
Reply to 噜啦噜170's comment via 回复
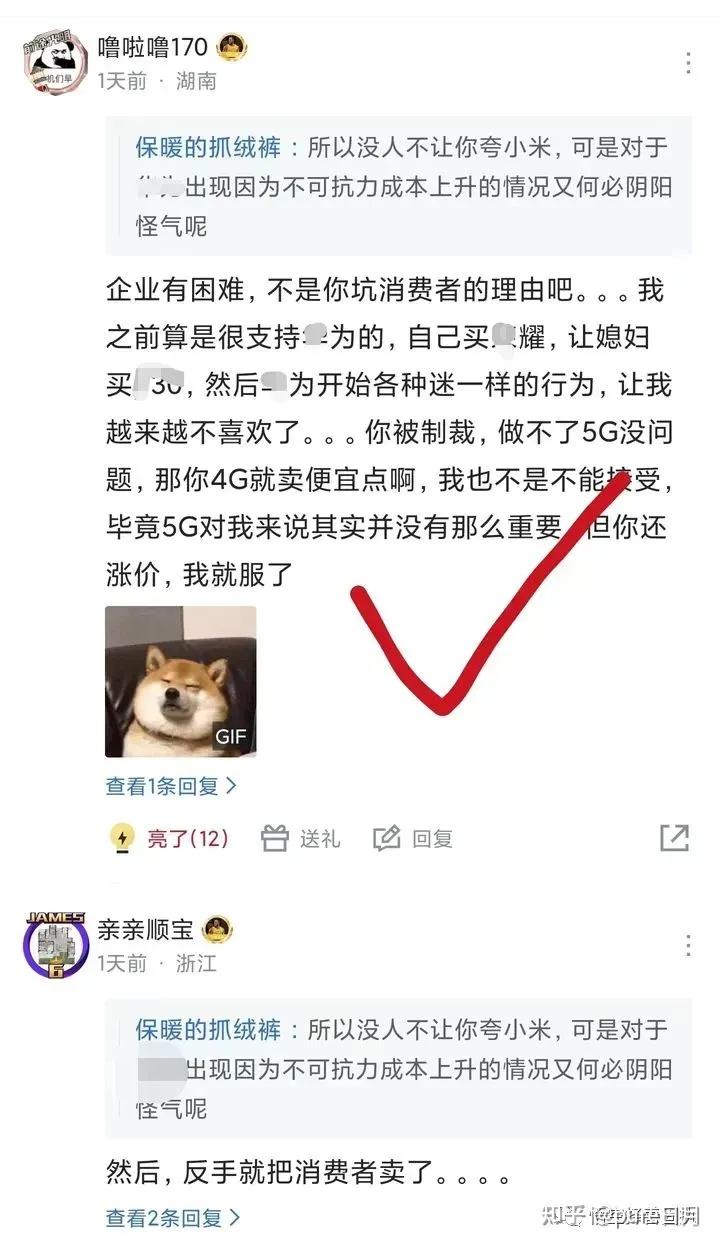coord(414,838)
